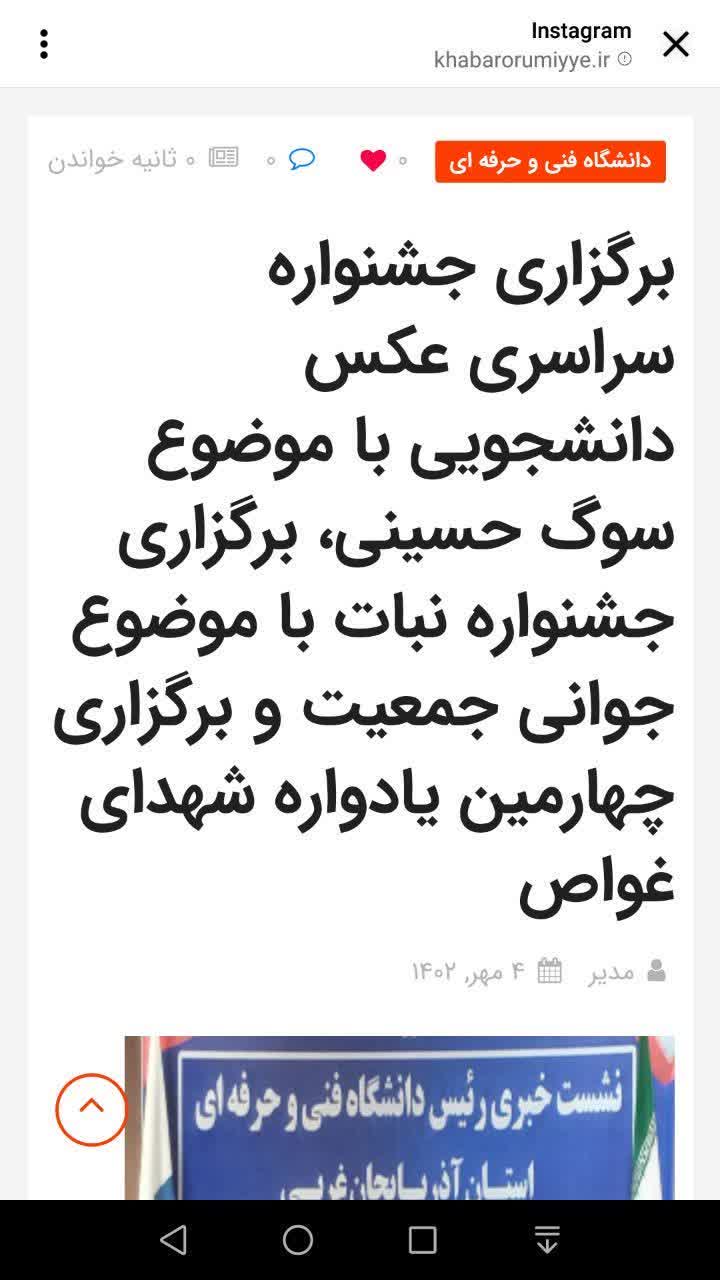Open the article's comments bubble
The height and width of the screenshot is (1280, 720).
[302, 159]
